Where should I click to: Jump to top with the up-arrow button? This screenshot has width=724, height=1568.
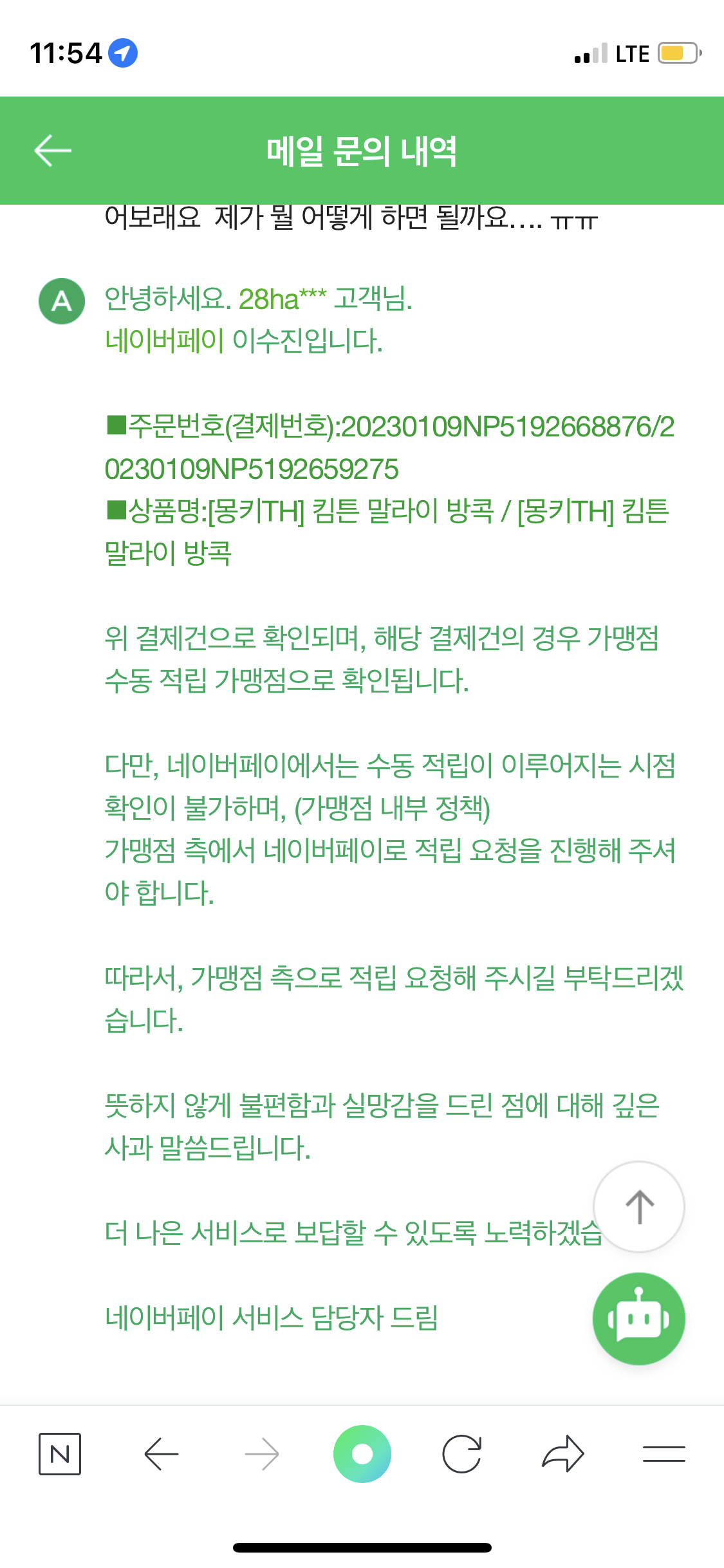[x=638, y=1207]
